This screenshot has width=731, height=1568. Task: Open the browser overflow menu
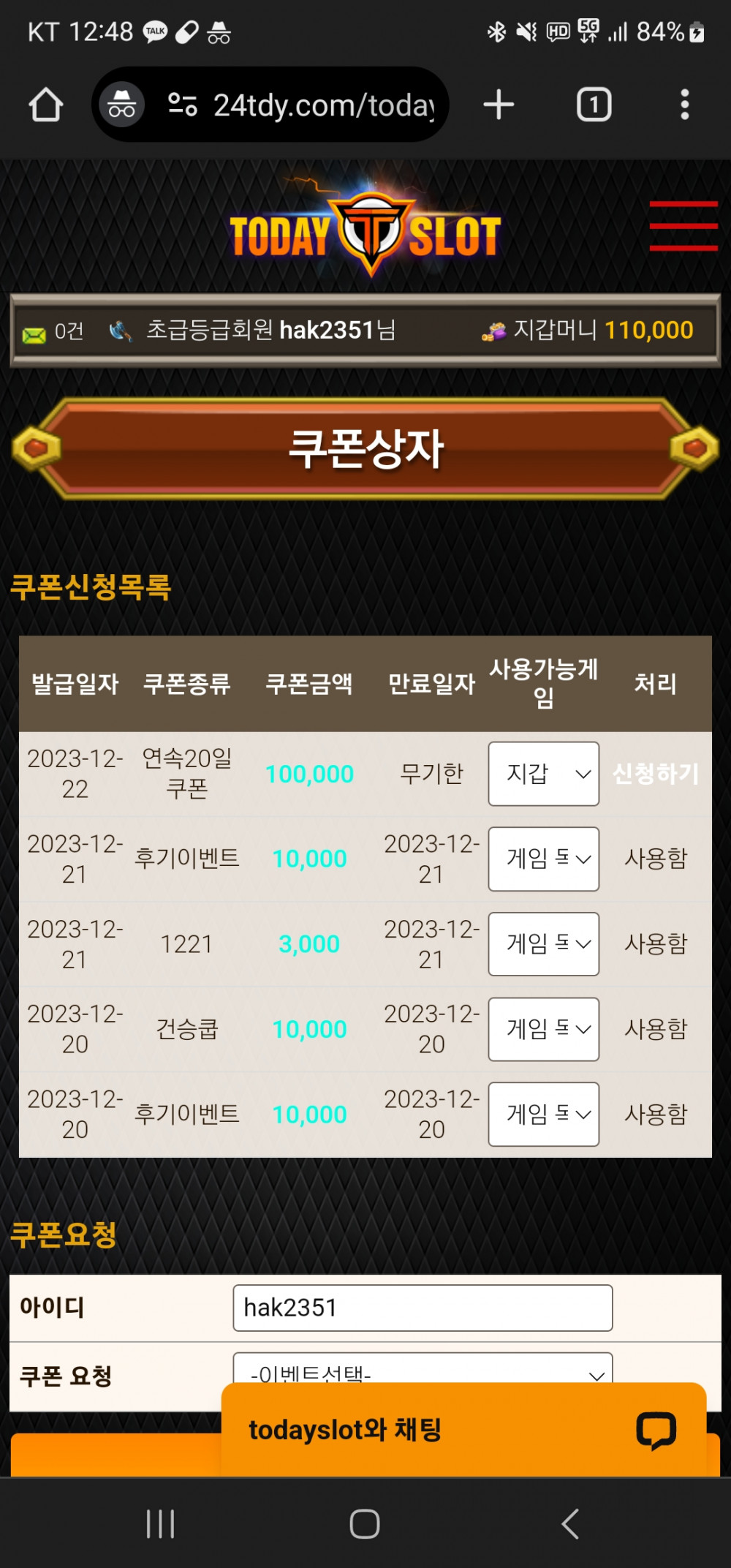click(684, 105)
